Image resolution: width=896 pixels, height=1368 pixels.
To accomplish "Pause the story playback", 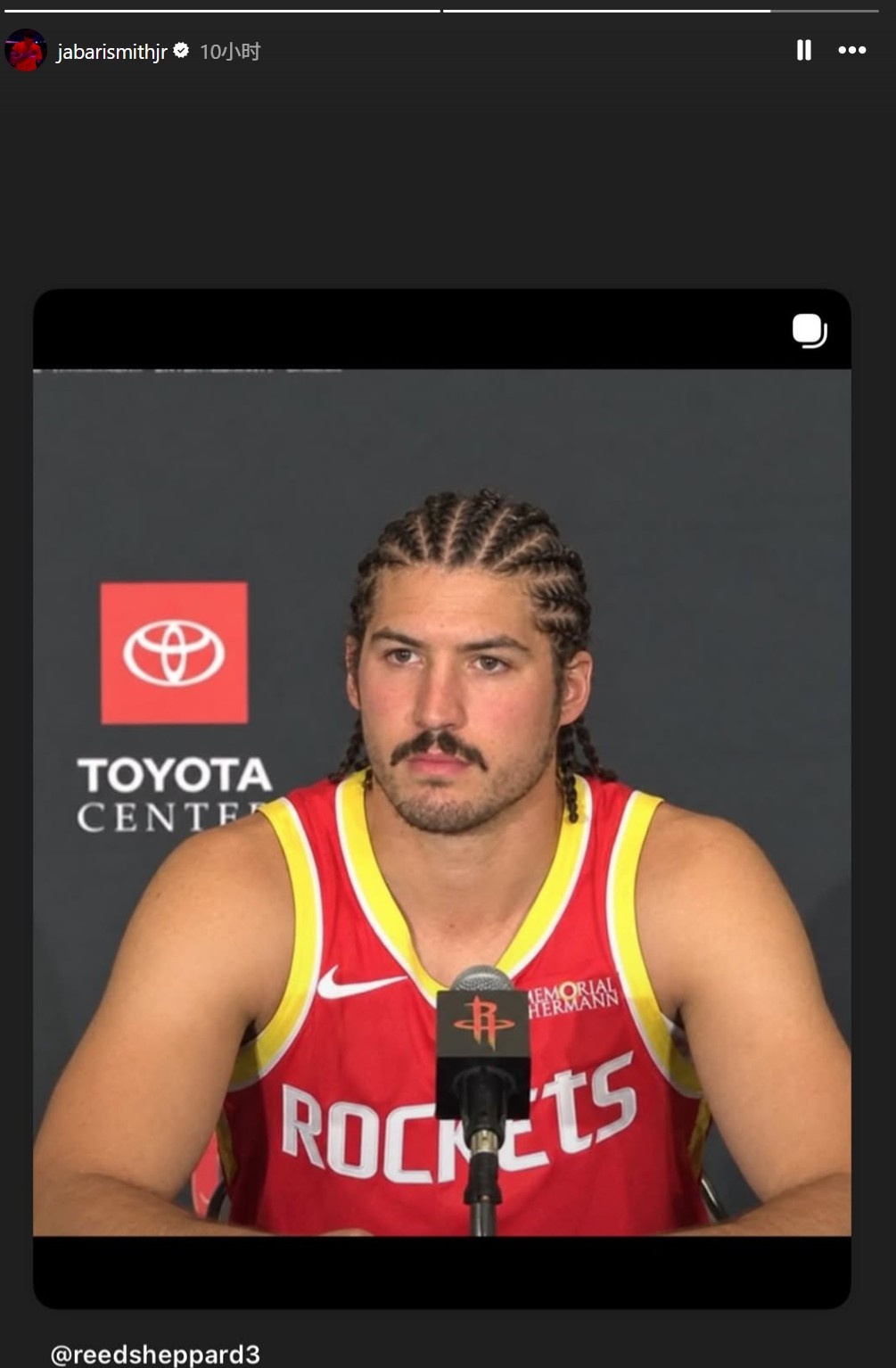I will point(803,51).
